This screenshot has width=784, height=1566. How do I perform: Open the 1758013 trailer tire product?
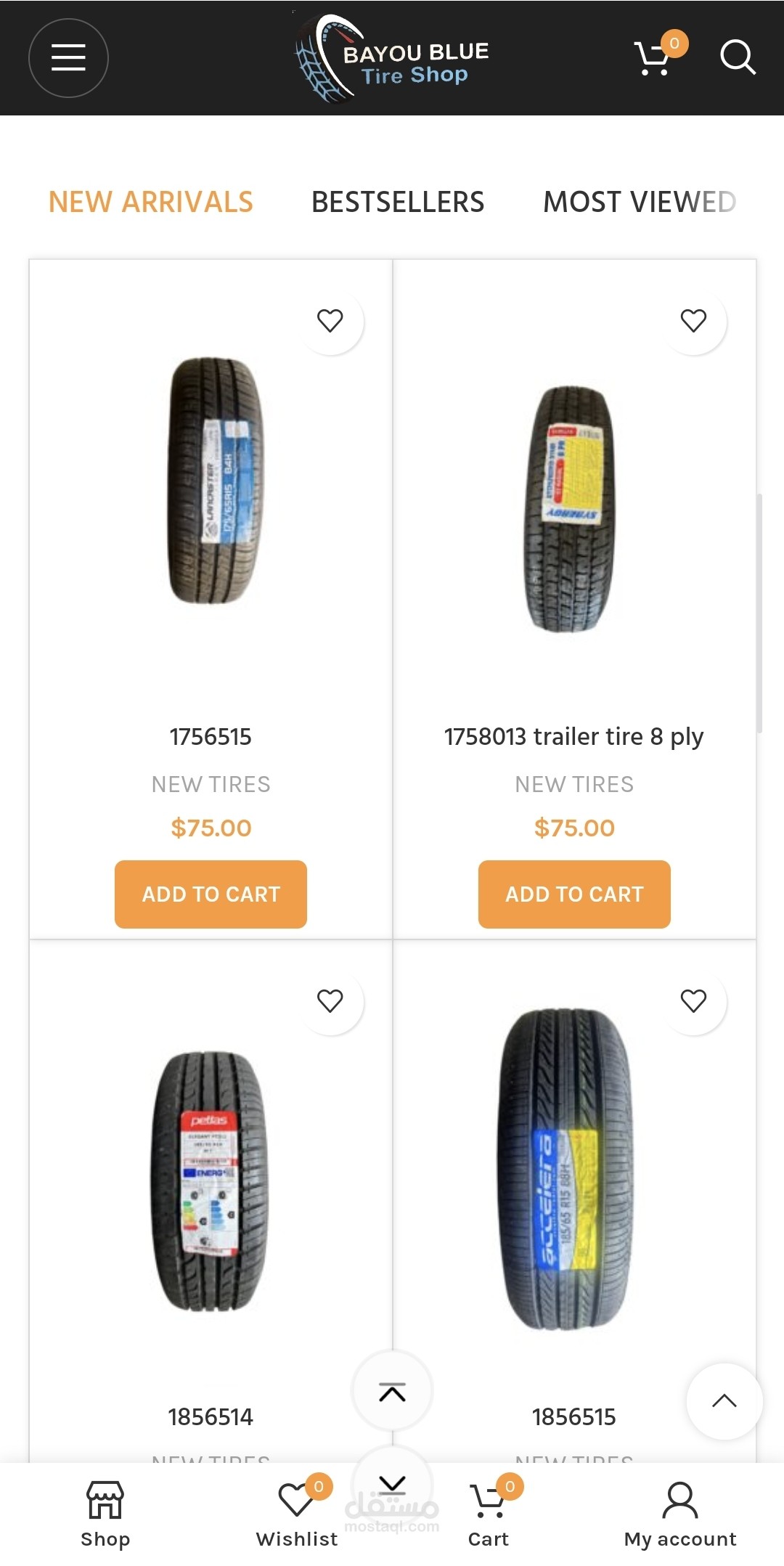(573, 736)
